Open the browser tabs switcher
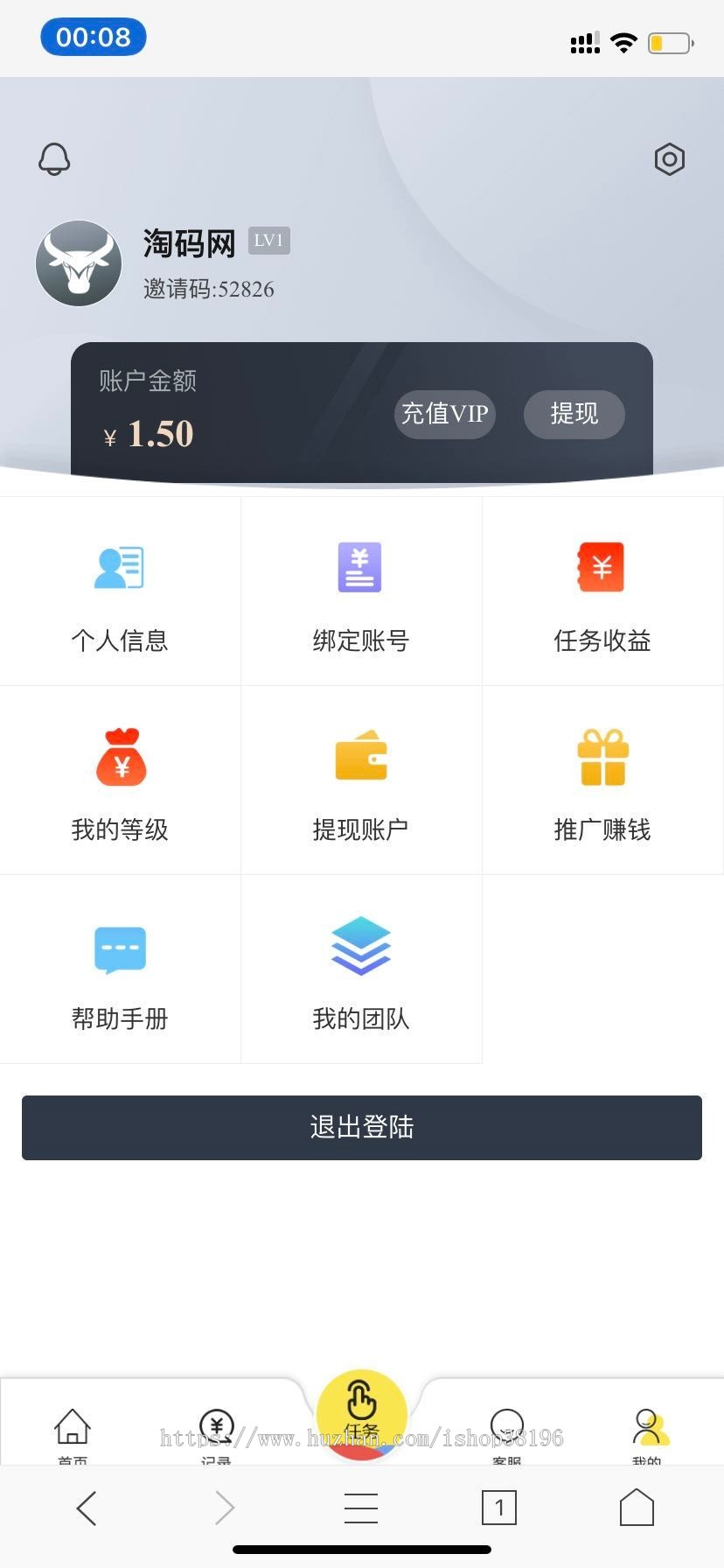Viewport: 724px width, 1568px height. click(x=499, y=1508)
